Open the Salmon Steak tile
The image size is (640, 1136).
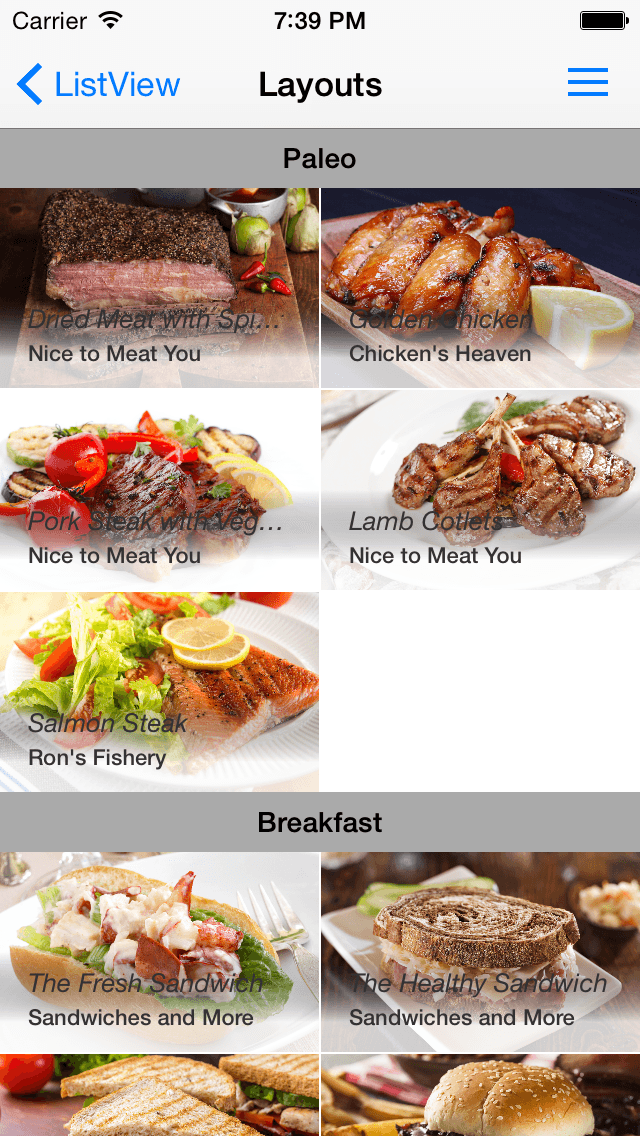[x=159, y=692]
